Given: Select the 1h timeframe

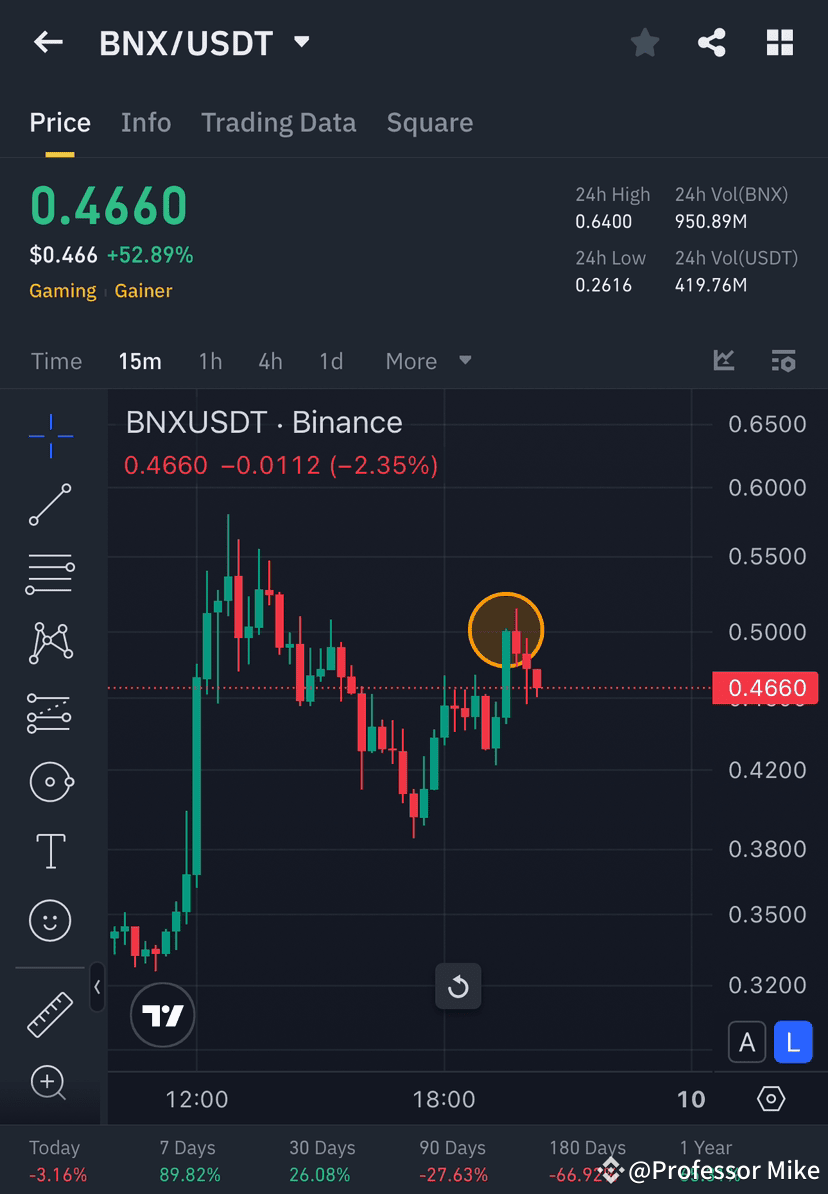Looking at the screenshot, I should coord(210,361).
